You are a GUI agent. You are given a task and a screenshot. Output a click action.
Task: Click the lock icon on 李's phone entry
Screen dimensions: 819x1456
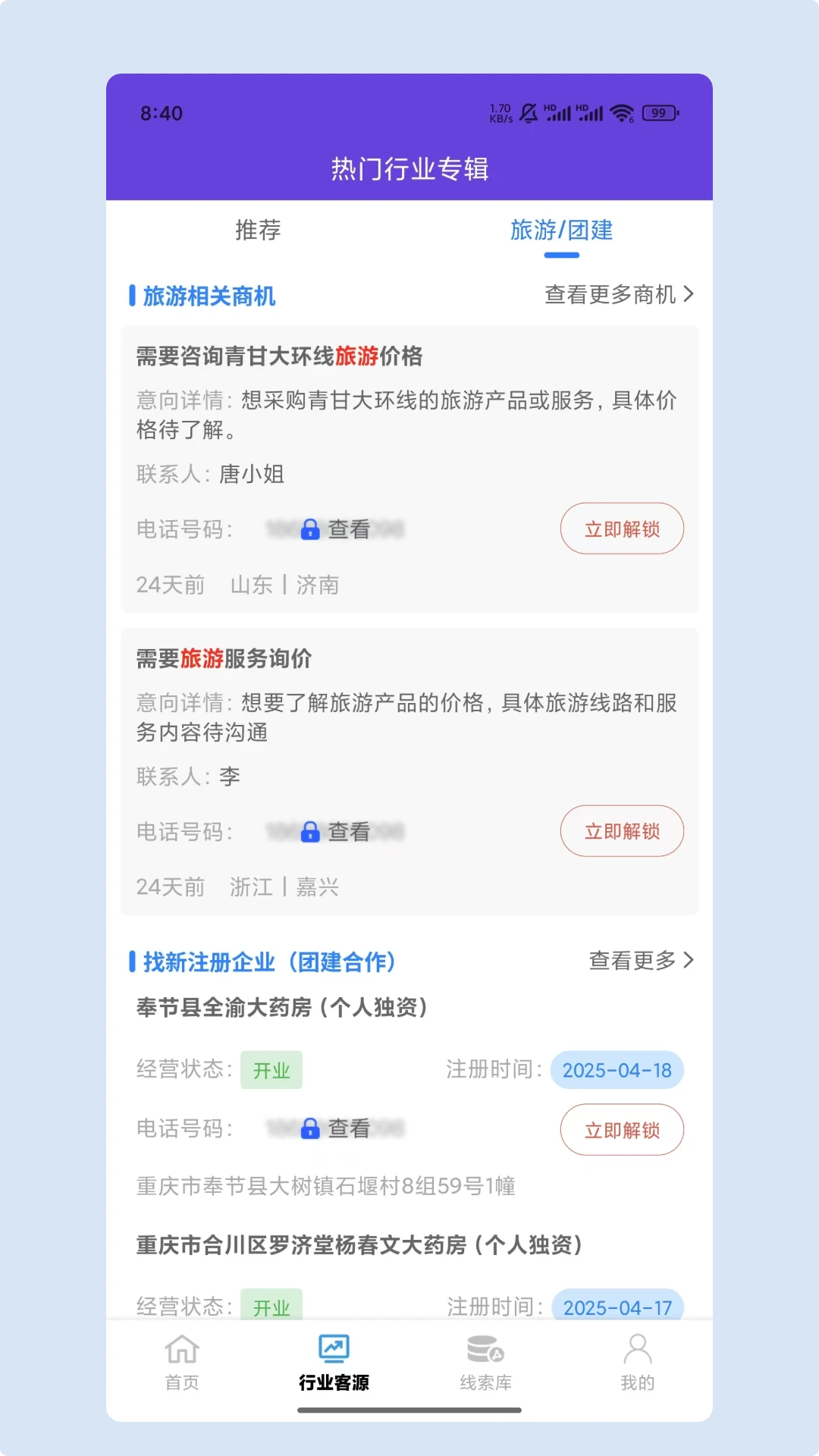click(311, 831)
